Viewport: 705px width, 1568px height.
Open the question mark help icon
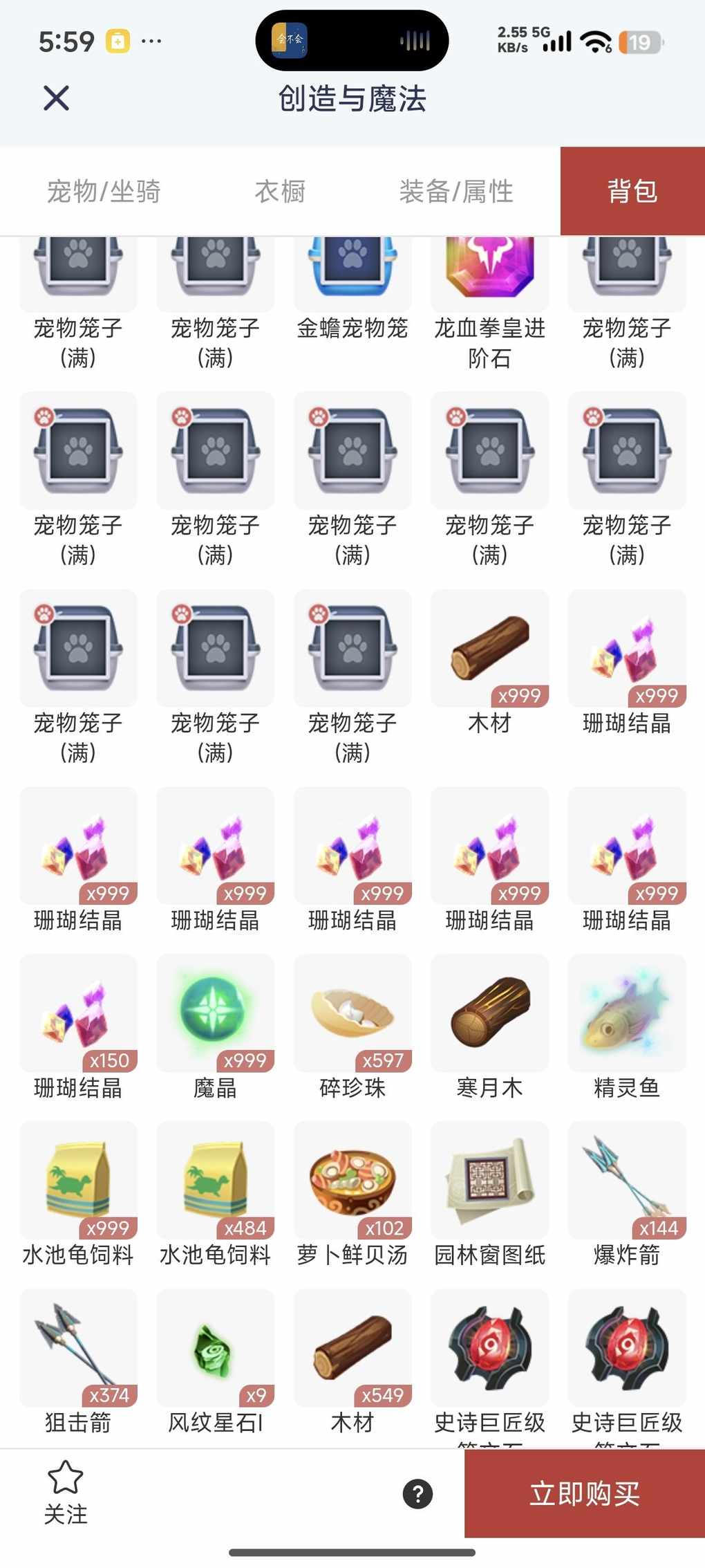[417, 1494]
